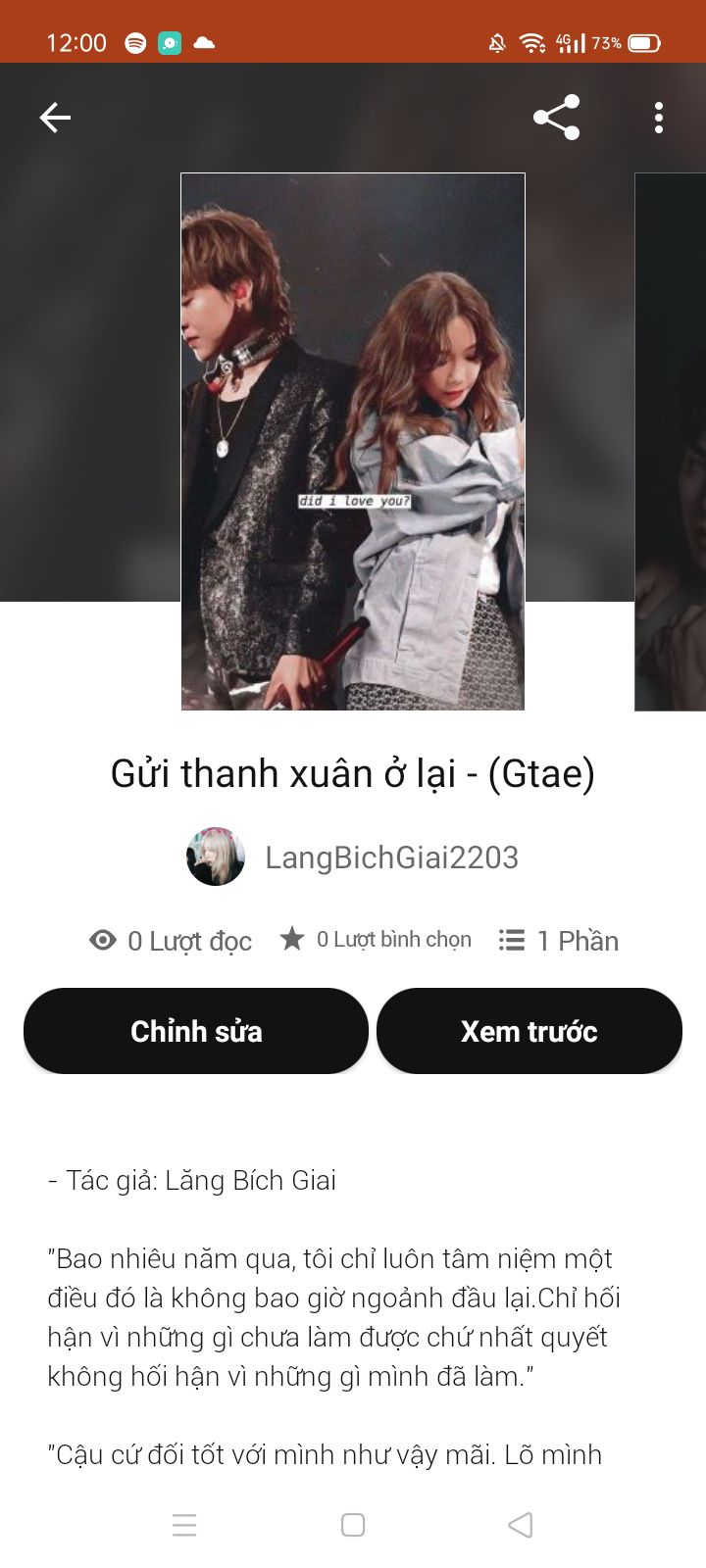Open recent apps from navigation bar

(x=184, y=1525)
